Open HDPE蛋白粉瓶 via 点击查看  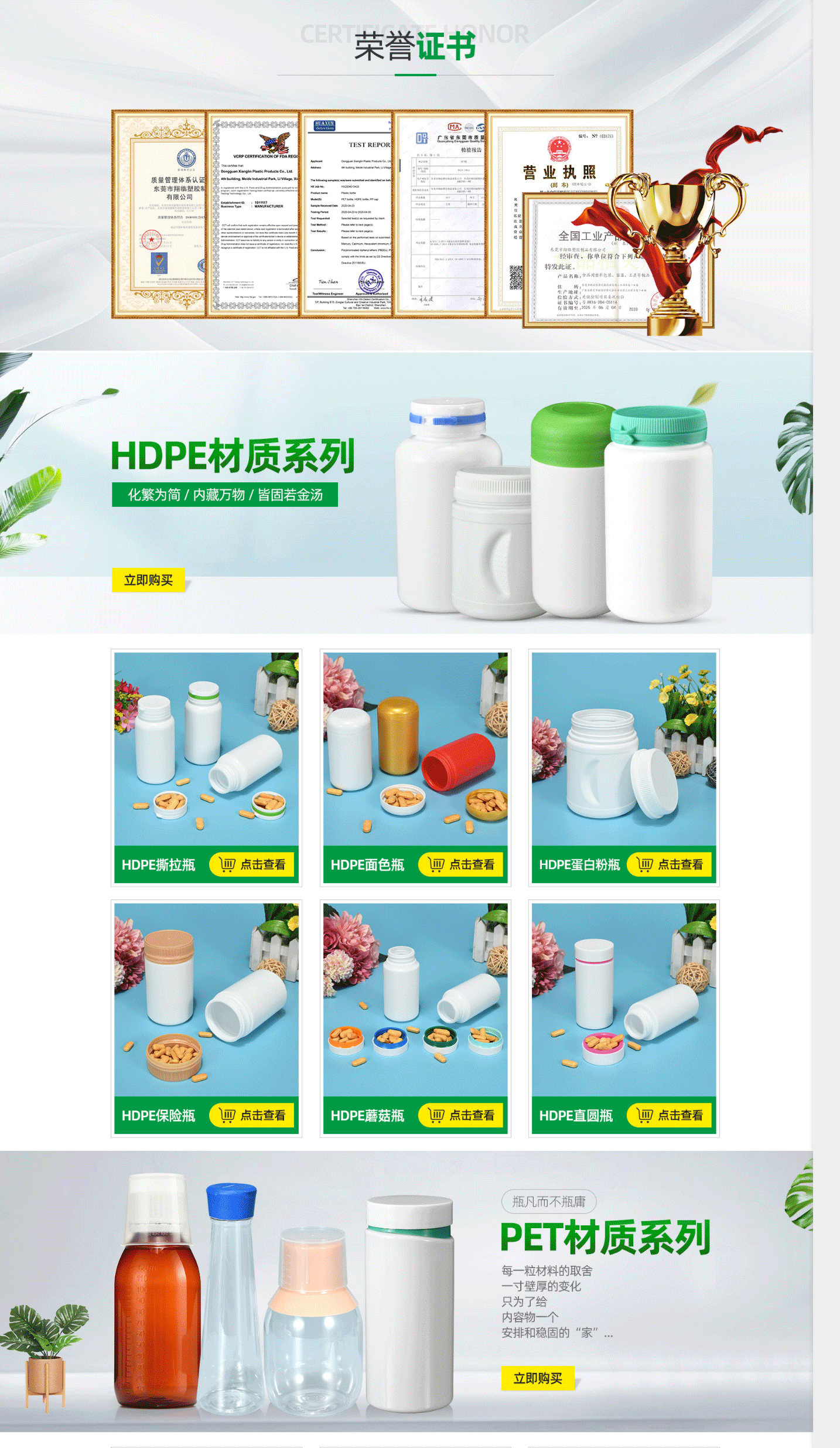pyautogui.click(x=670, y=864)
